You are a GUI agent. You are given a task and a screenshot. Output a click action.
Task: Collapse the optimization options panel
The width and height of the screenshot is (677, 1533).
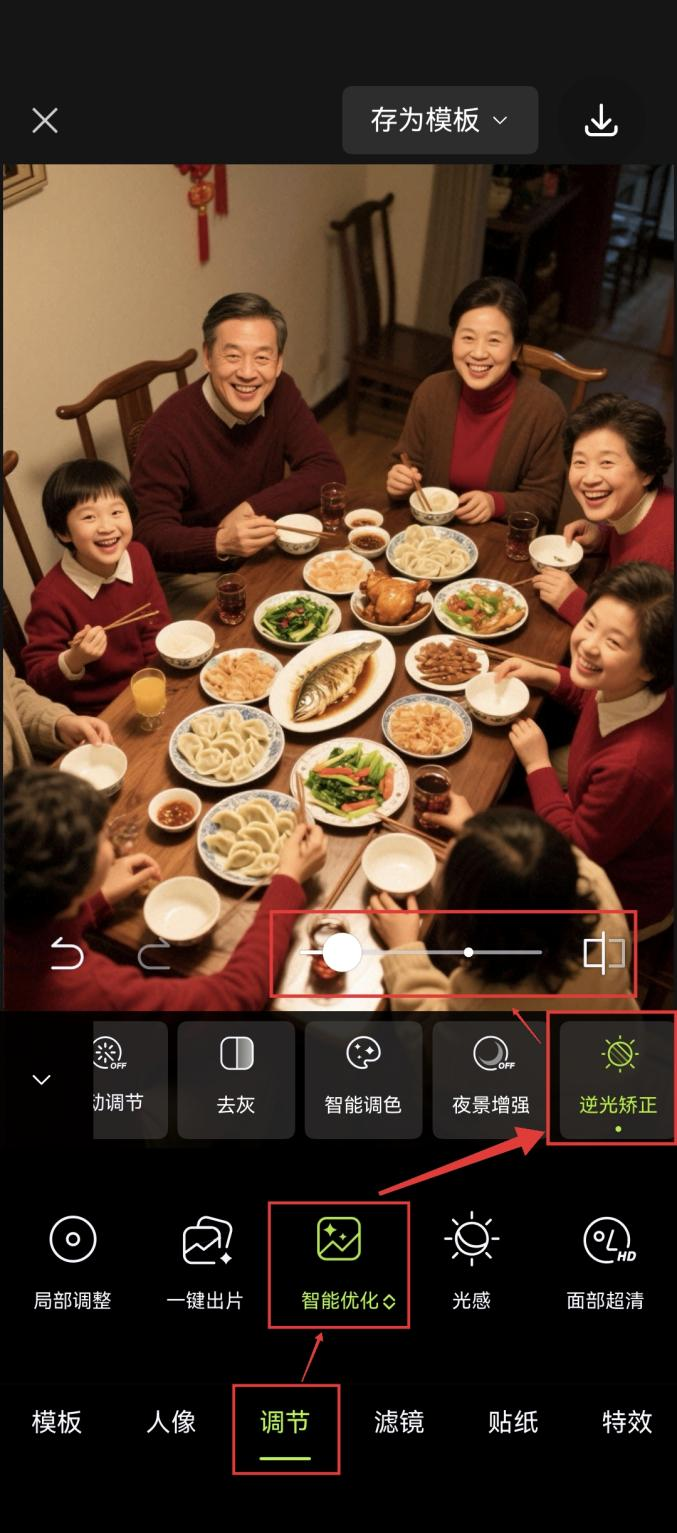click(42, 1080)
